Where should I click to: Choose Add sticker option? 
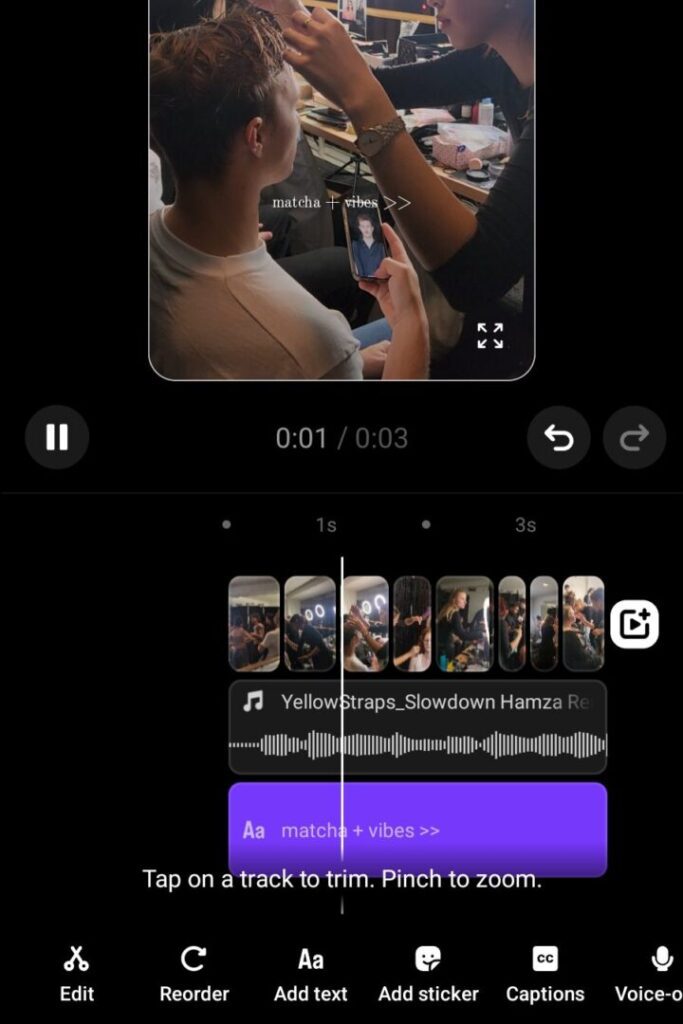tap(428, 974)
